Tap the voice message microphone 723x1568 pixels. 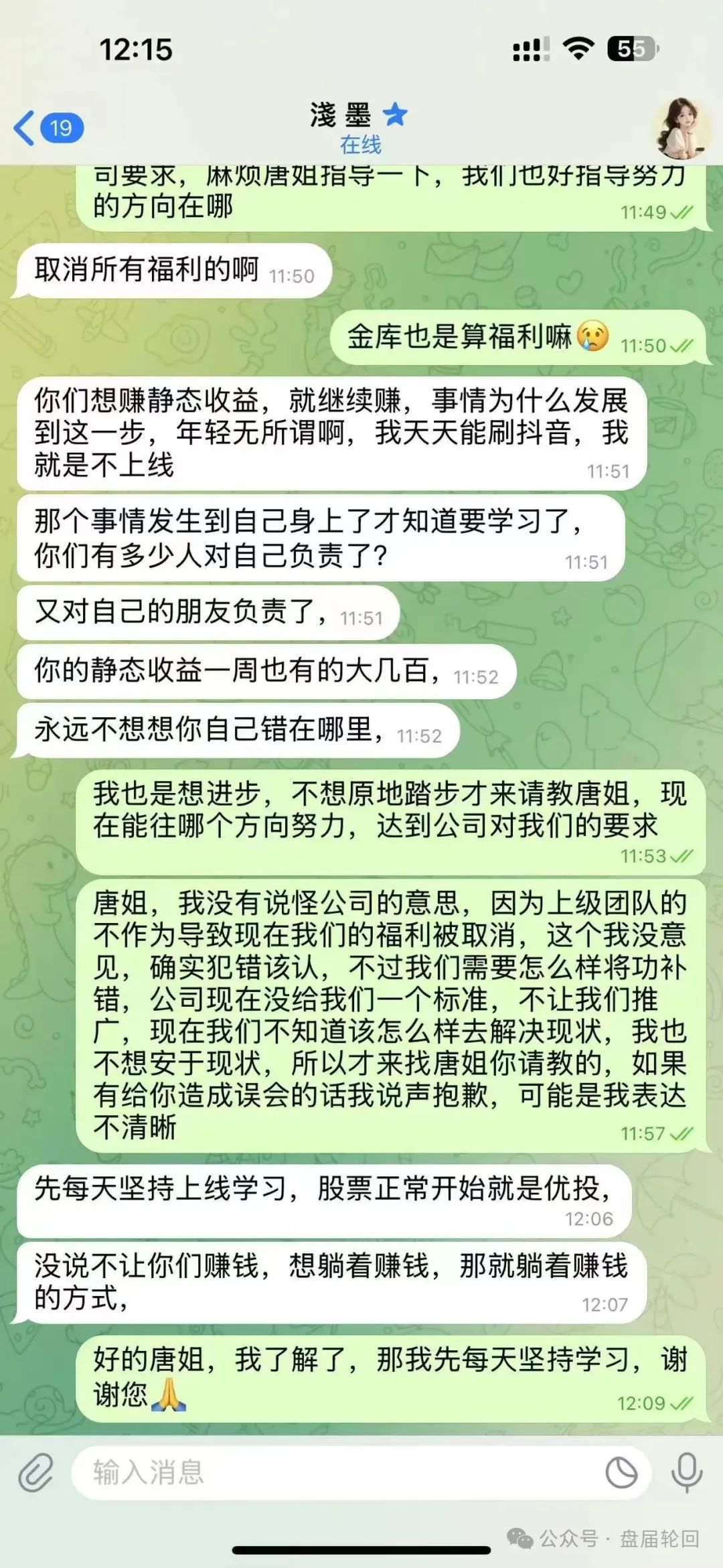[687, 1472]
